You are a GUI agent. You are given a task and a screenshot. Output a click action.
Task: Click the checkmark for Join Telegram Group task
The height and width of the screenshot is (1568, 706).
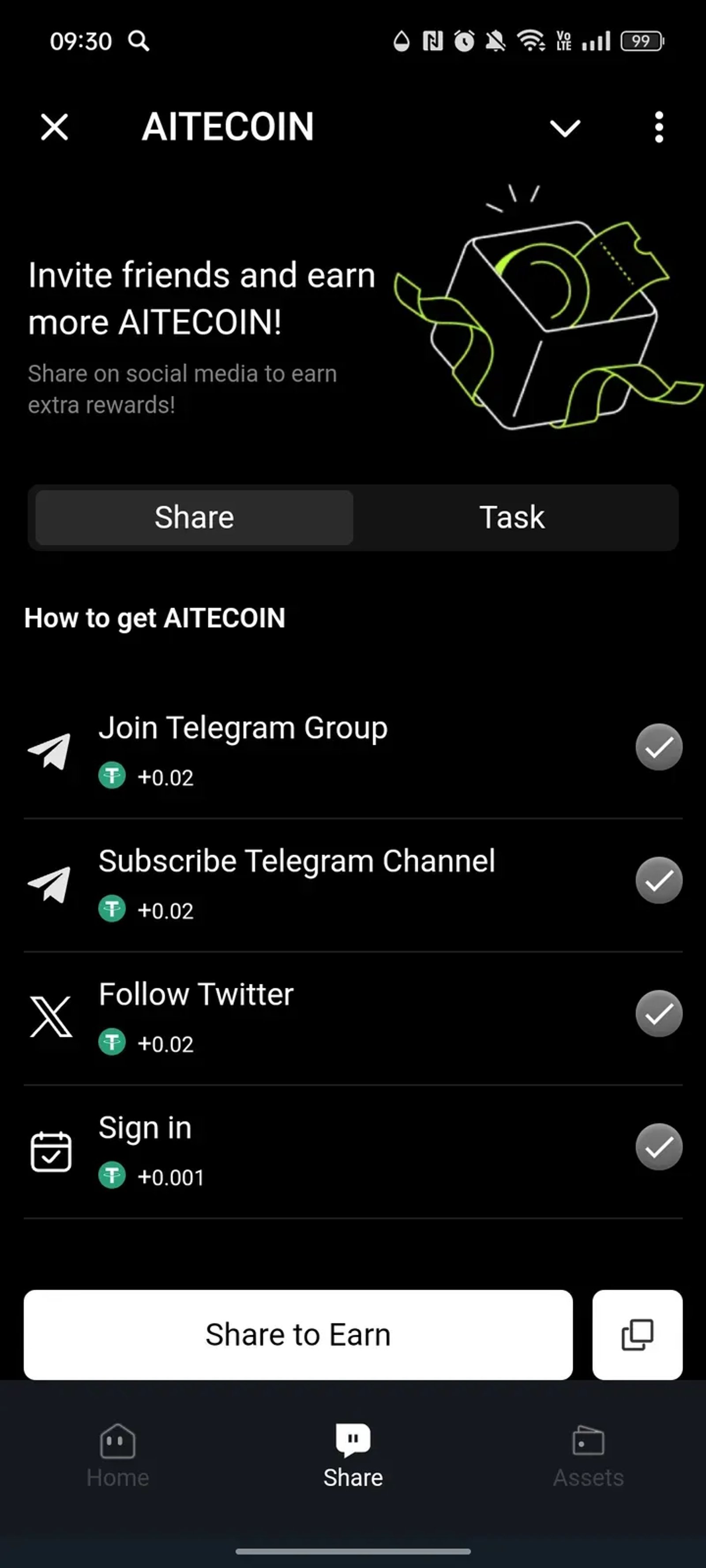tap(658, 747)
